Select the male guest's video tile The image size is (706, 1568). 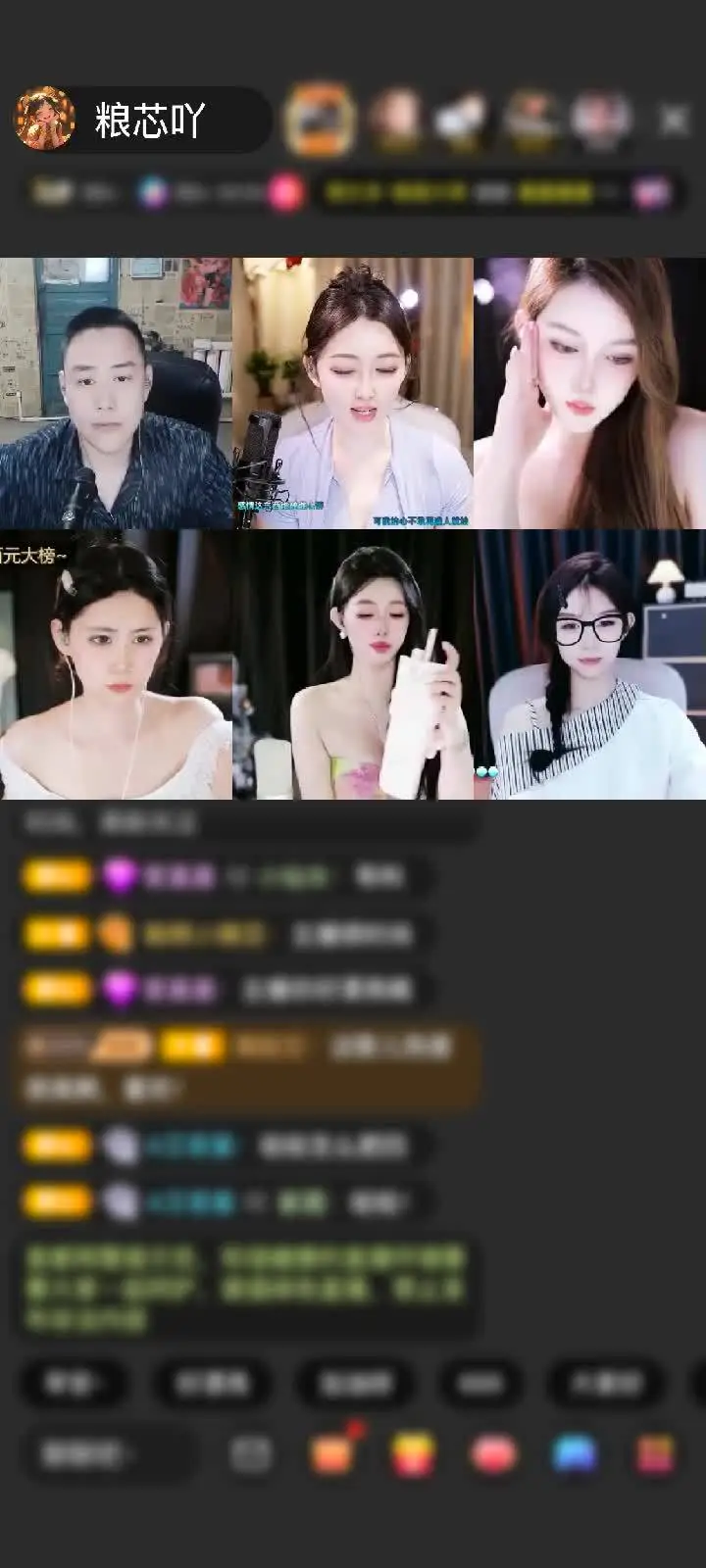(x=116, y=393)
